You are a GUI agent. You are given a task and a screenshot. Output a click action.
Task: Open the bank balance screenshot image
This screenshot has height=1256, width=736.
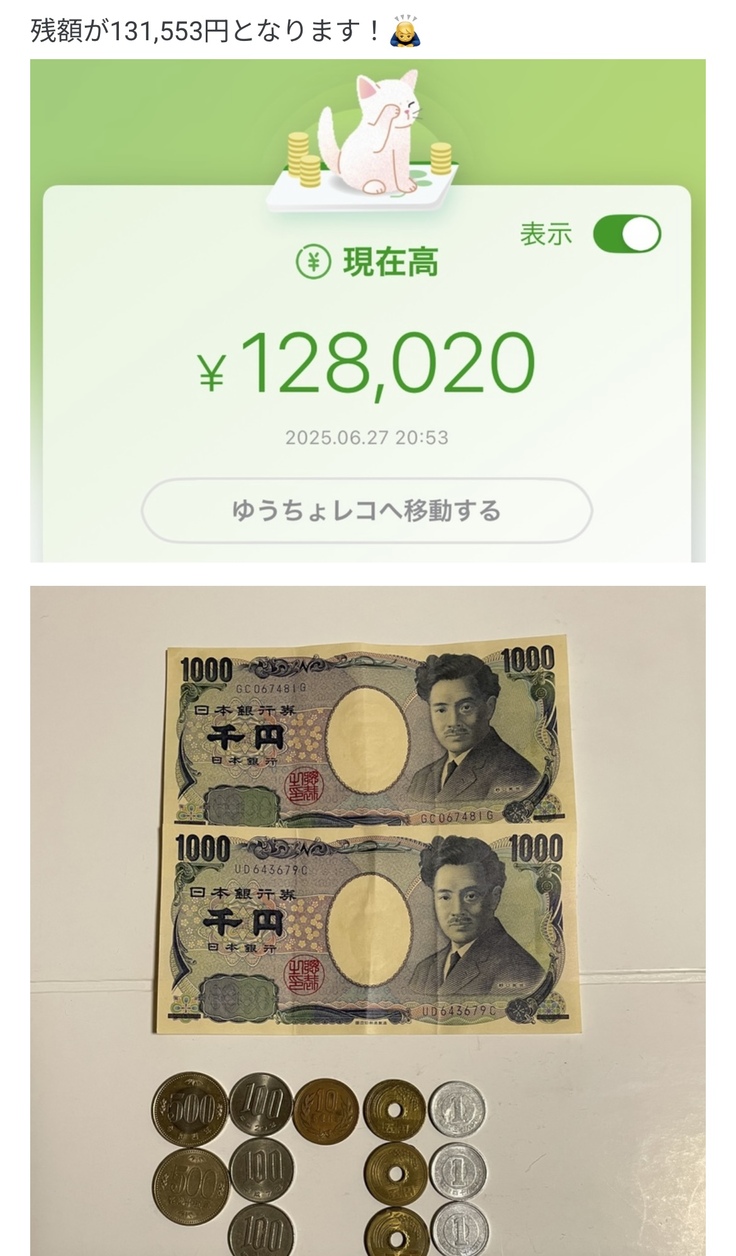(367, 310)
